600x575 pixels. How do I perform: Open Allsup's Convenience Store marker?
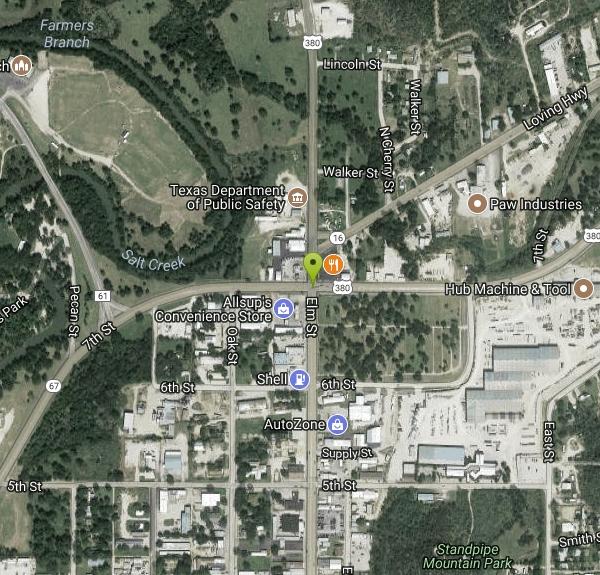pos(284,308)
